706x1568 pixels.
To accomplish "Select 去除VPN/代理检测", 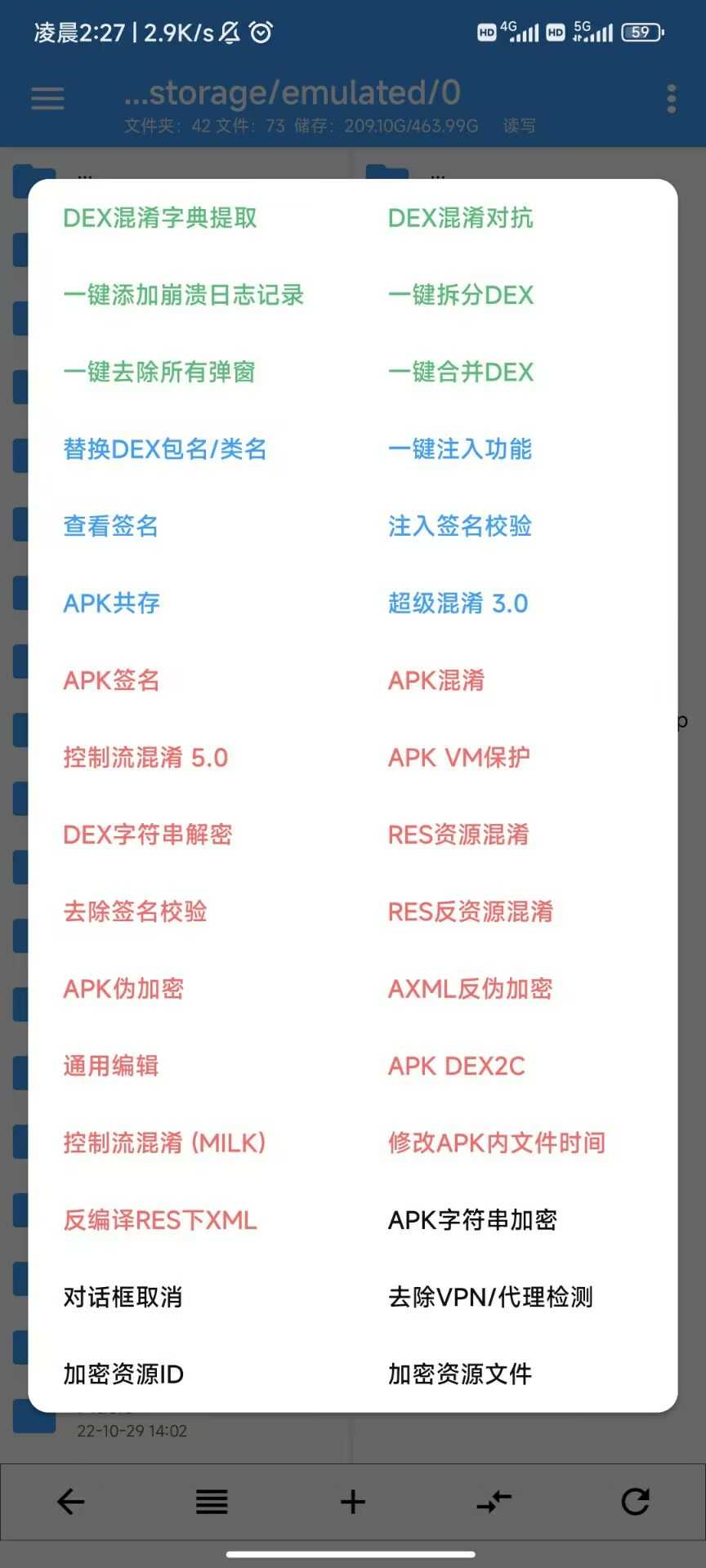I will 490,1297.
